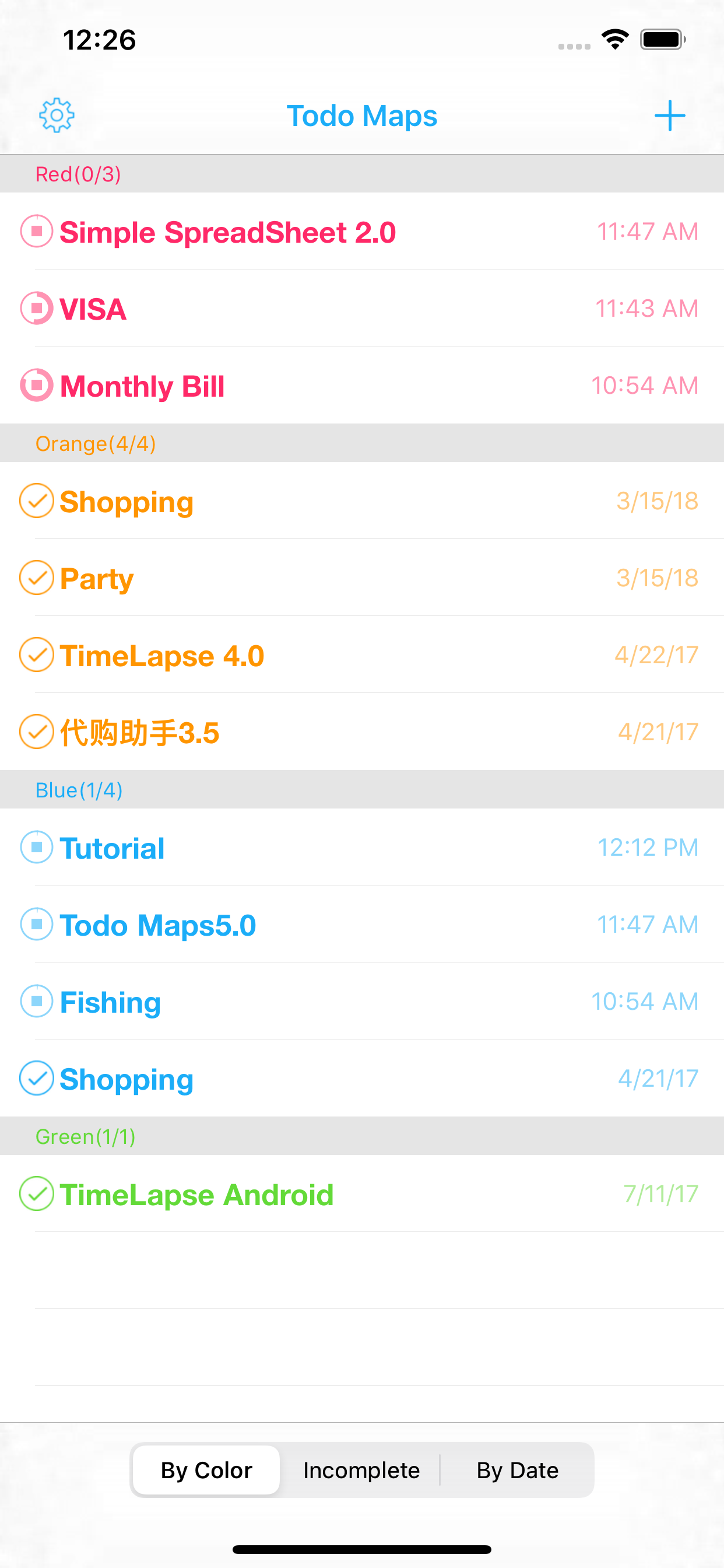Open TimeLapse Android list

362,1193
